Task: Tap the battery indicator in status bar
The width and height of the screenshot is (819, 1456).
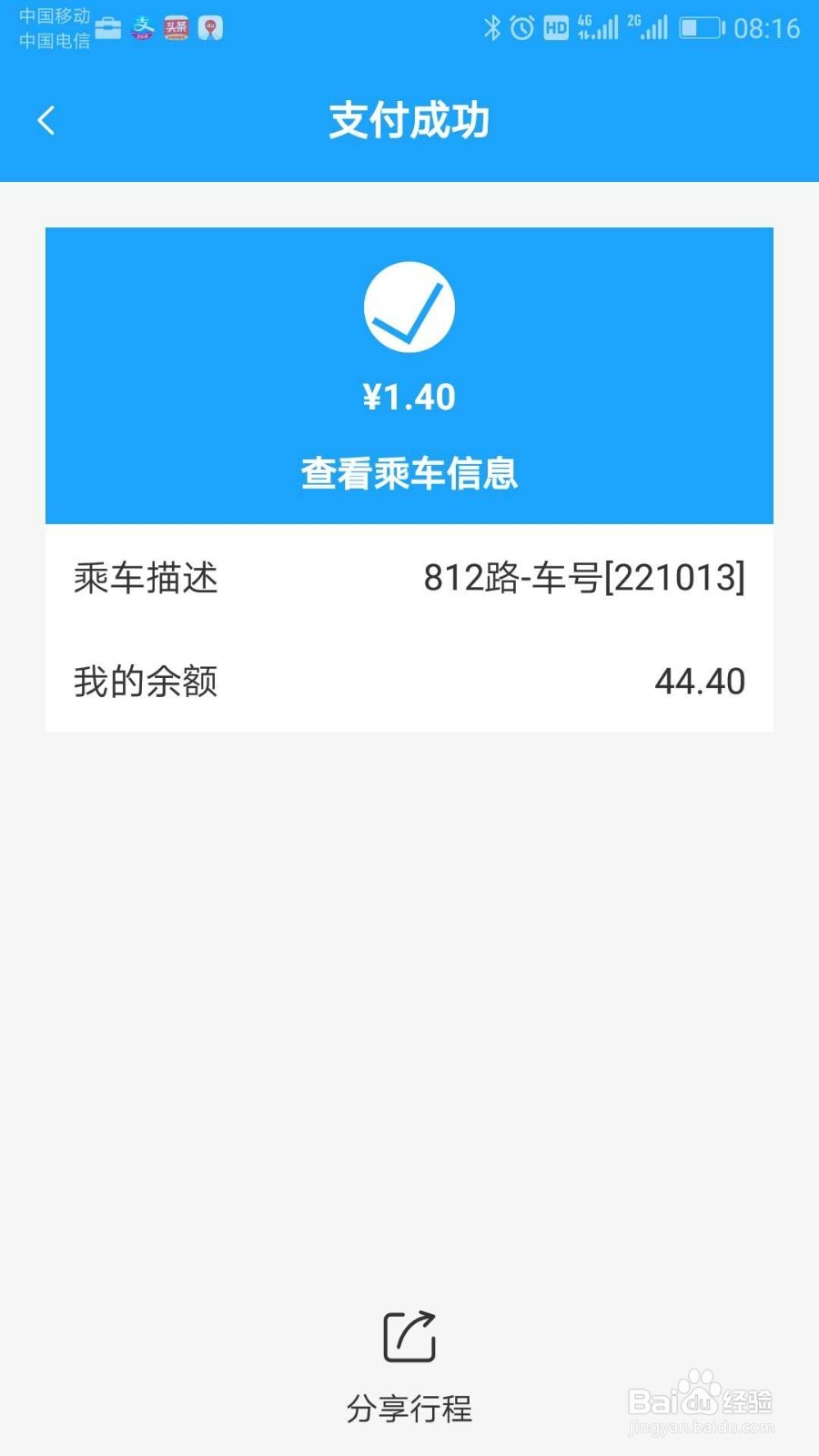Action: point(703,28)
